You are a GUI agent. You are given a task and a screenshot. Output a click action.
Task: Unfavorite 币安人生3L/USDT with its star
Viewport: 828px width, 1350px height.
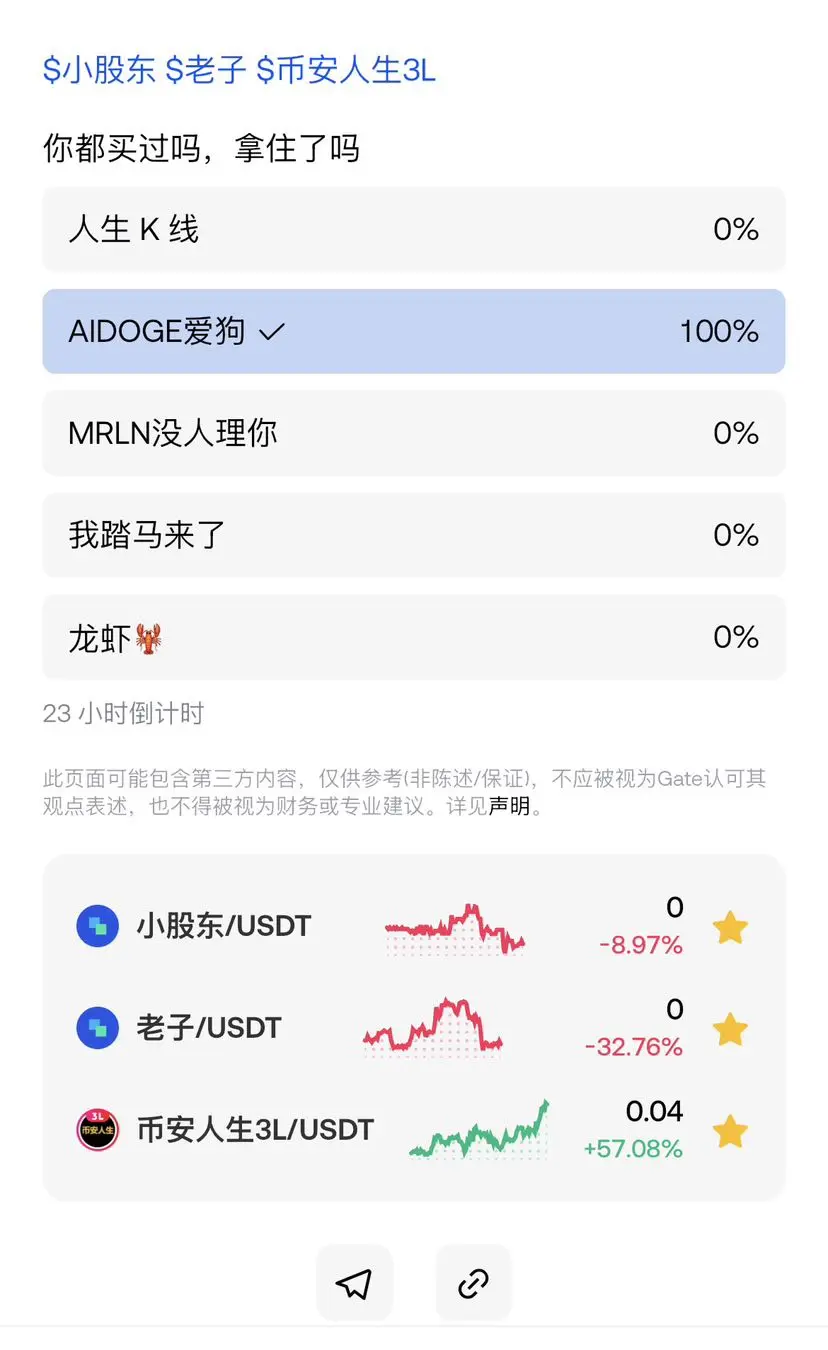[x=730, y=1132]
